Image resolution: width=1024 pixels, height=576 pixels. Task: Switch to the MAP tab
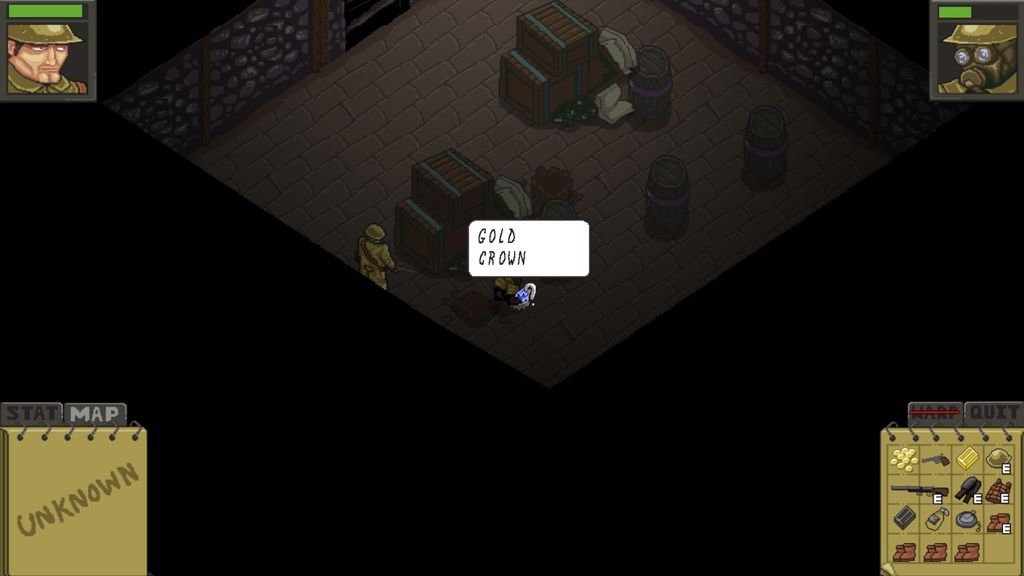point(95,413)
